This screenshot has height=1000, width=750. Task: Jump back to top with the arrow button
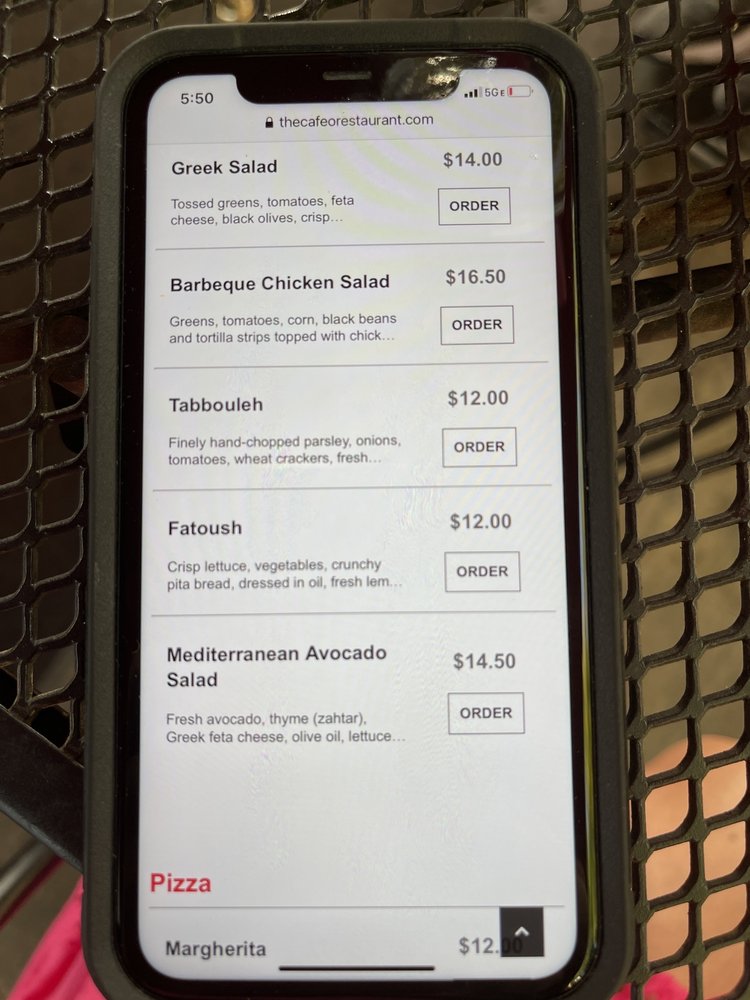pos(521,932)
